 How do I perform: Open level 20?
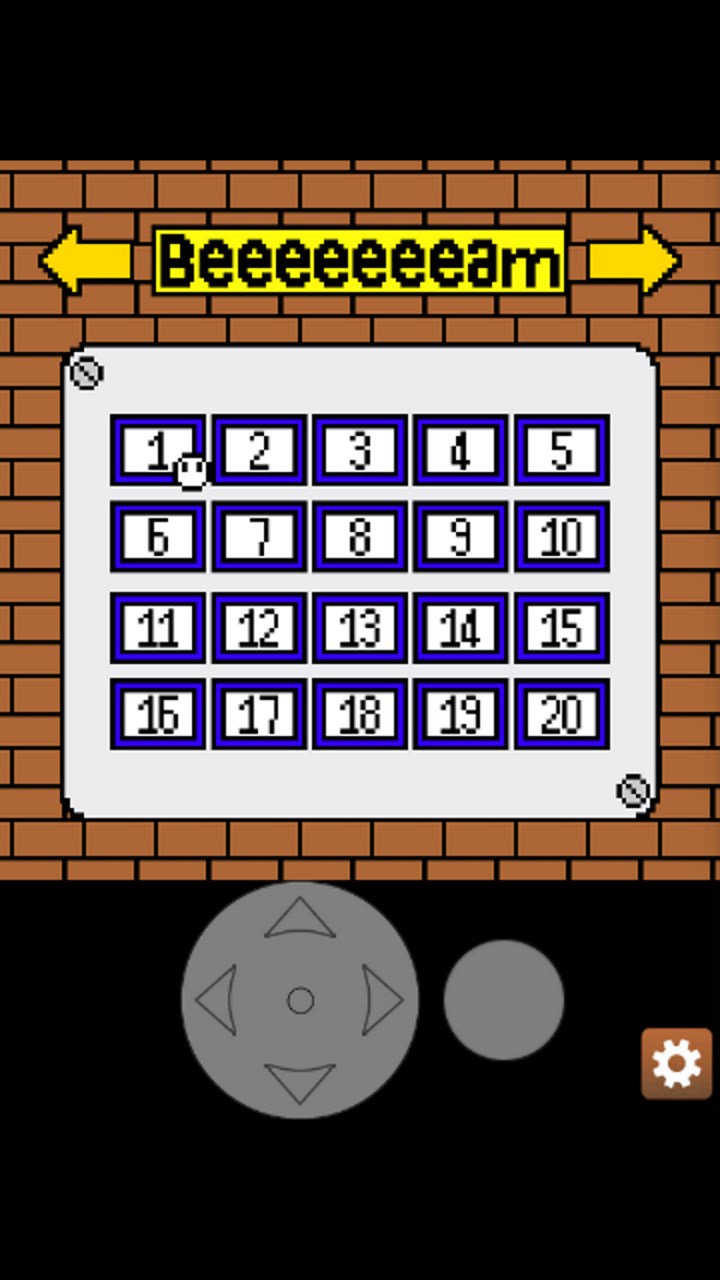coord(562,714)
